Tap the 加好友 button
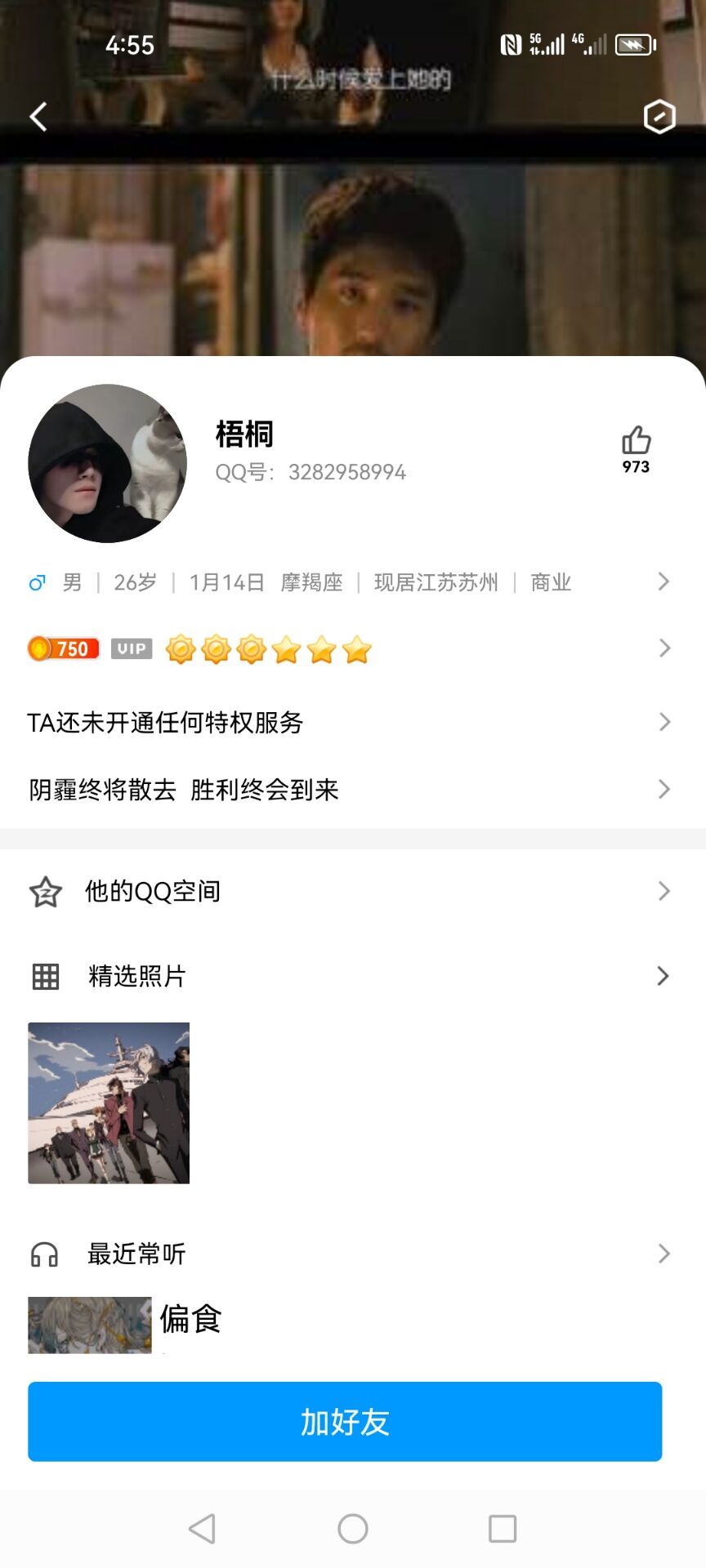 point(345,1422)
